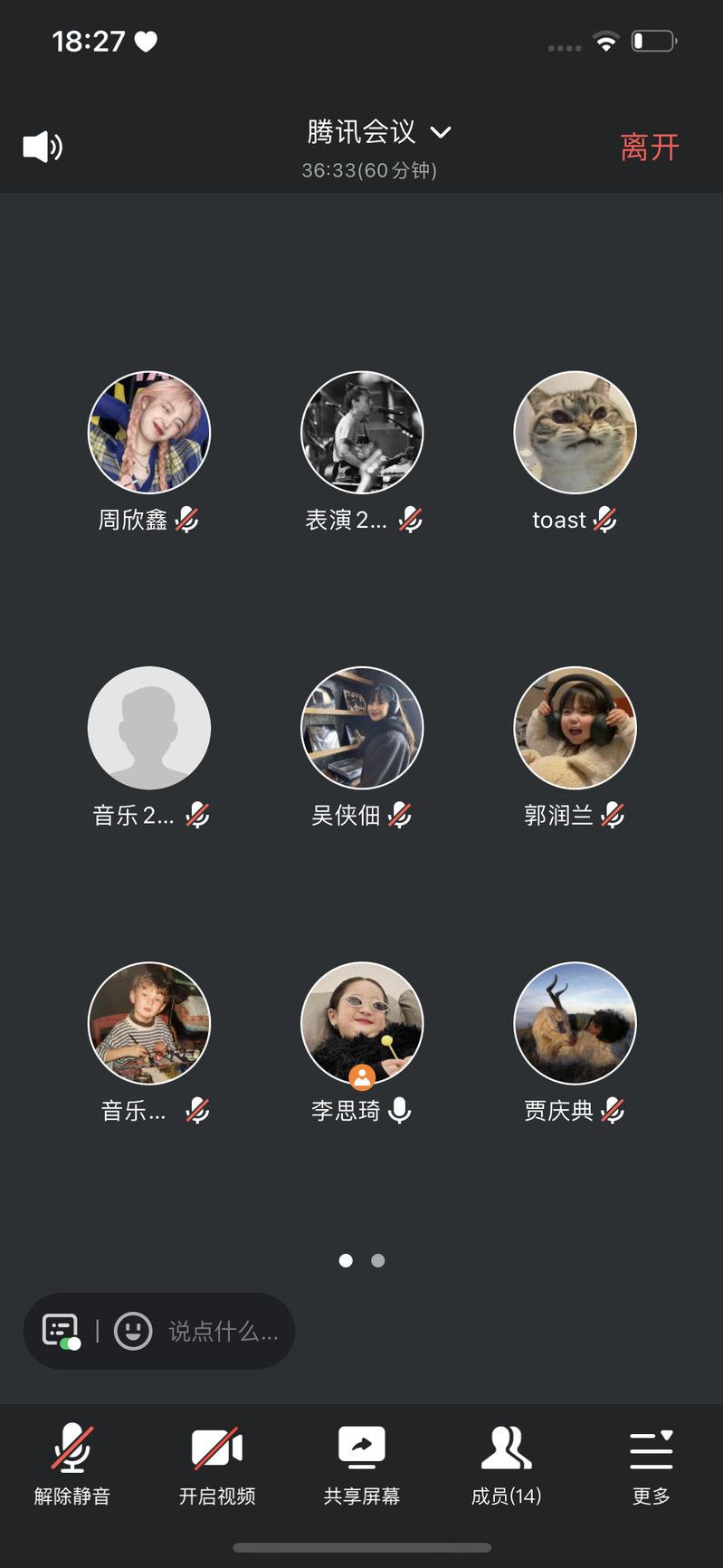The image size is (723, 1568).
Task: Open participant 郭润兰's tile
Action: pyautogui.click(x=575, y=728)
